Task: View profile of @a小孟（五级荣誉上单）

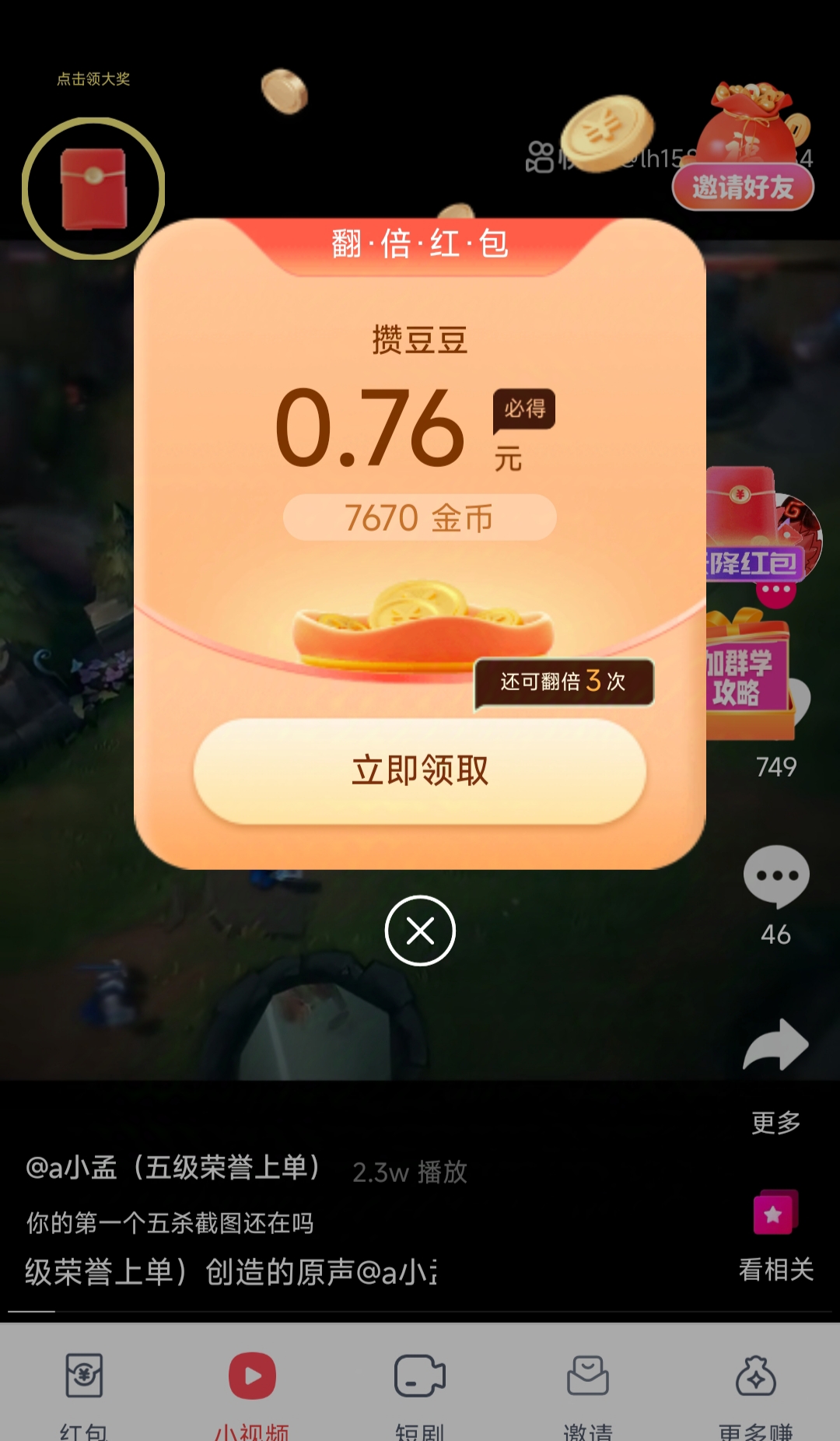Action: click(174, 1167)
